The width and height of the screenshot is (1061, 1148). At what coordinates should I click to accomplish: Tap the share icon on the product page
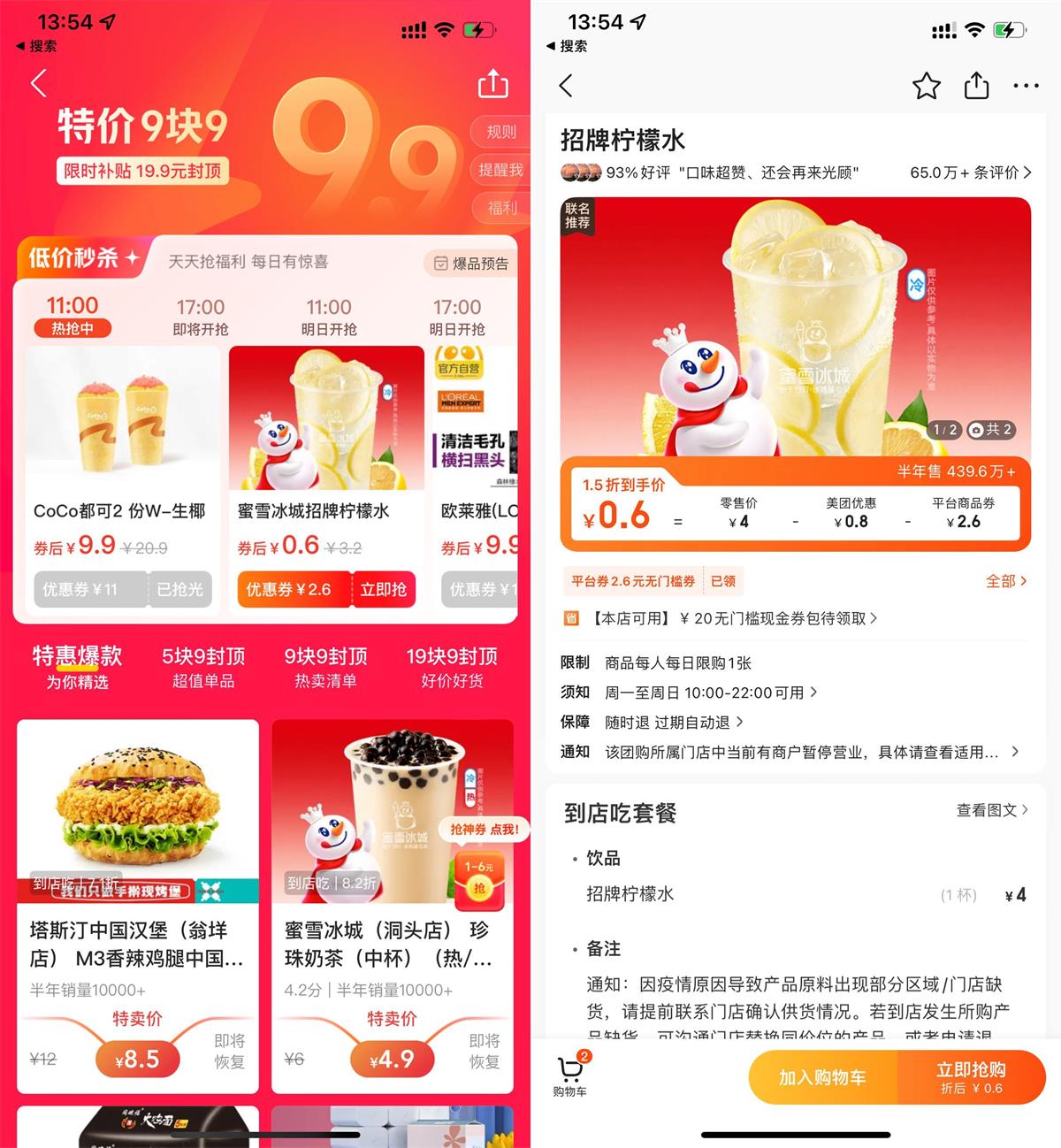[976, 86]
